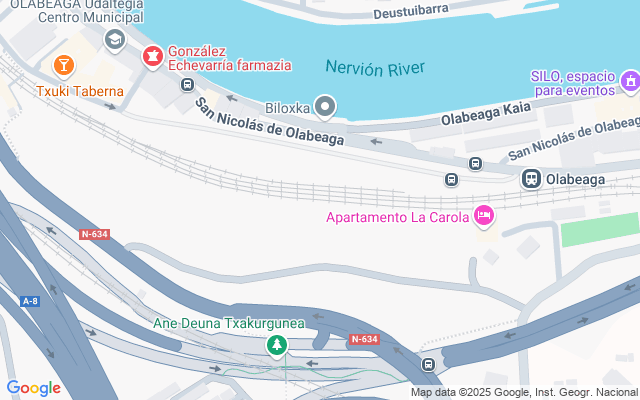Open the Apartamento La Carola lodging pin
The image size is (640, 400).
(x=484, y=215)
